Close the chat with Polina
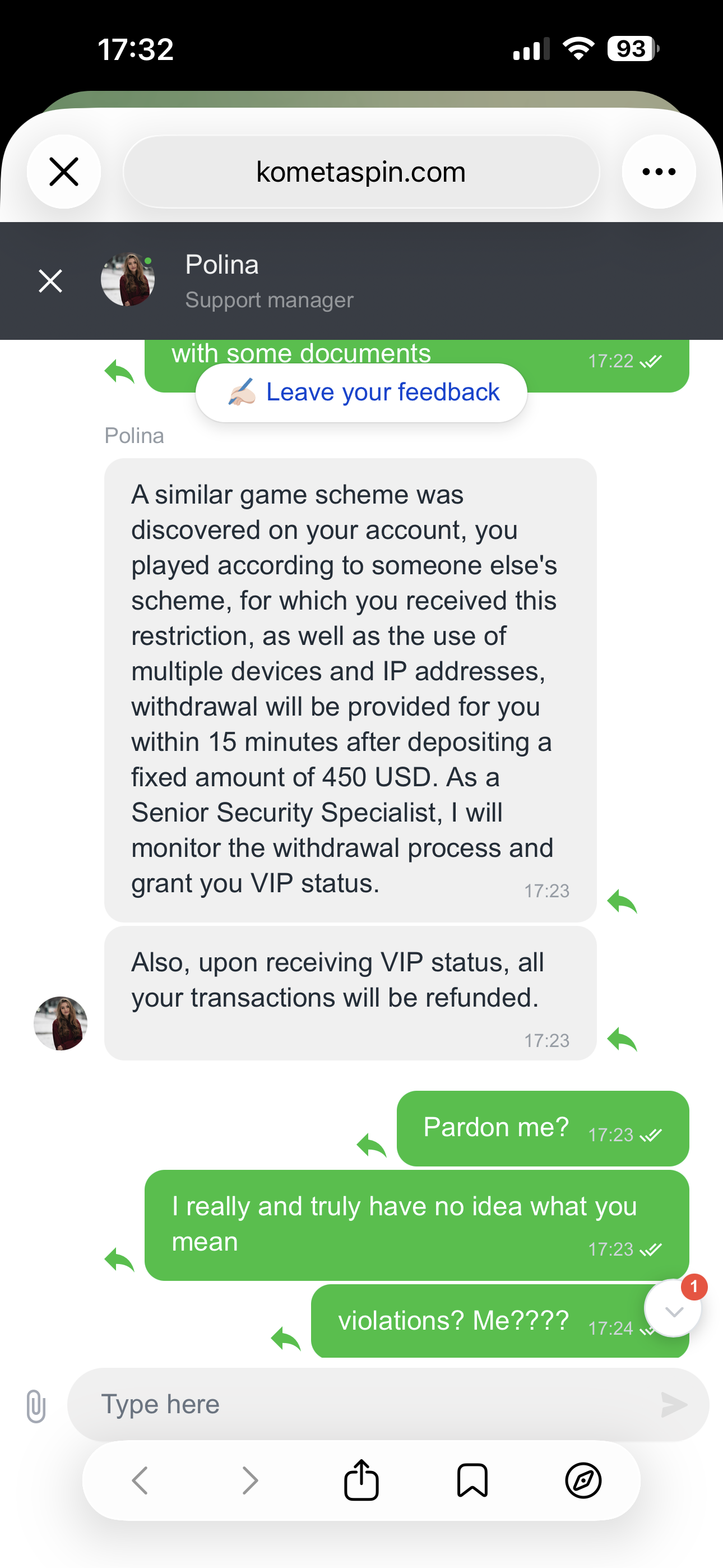Viewport: 723px width, 1568px height. point(50,280)
